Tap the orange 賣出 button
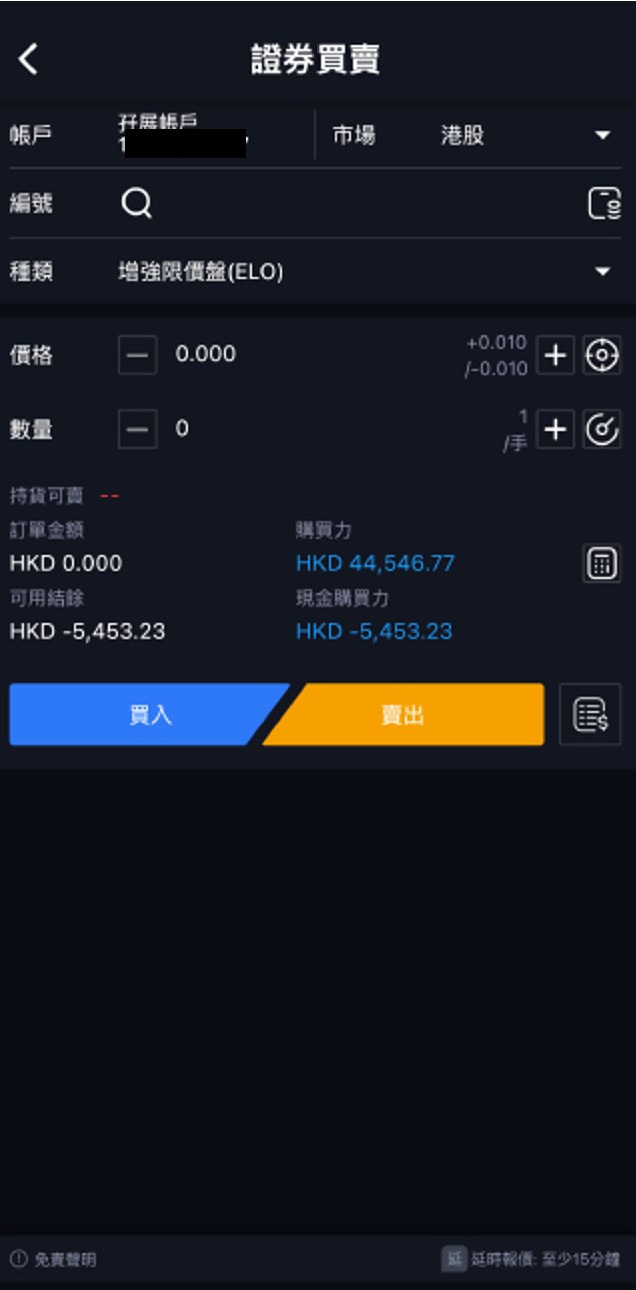636x1290 pixels. click(403, 714)
